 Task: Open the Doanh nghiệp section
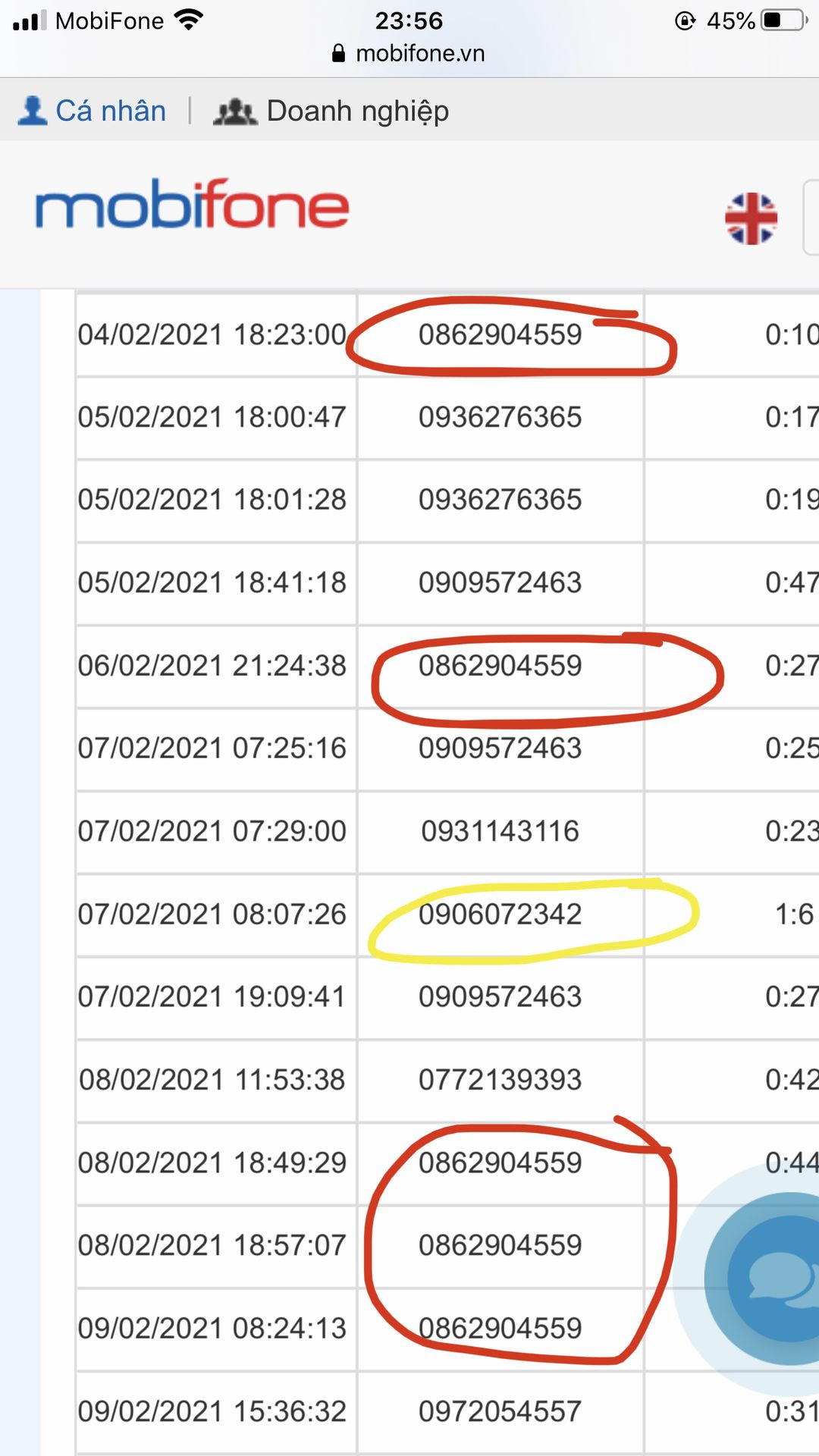point(331,111)
